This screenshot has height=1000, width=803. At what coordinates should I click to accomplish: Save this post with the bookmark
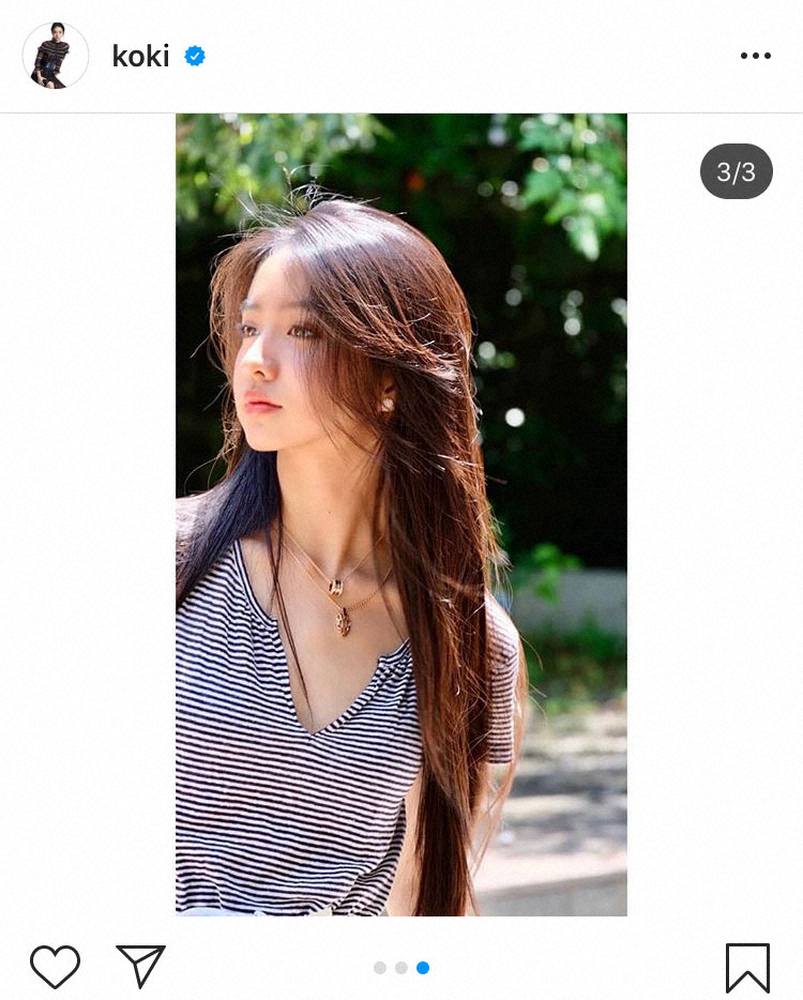747,967
